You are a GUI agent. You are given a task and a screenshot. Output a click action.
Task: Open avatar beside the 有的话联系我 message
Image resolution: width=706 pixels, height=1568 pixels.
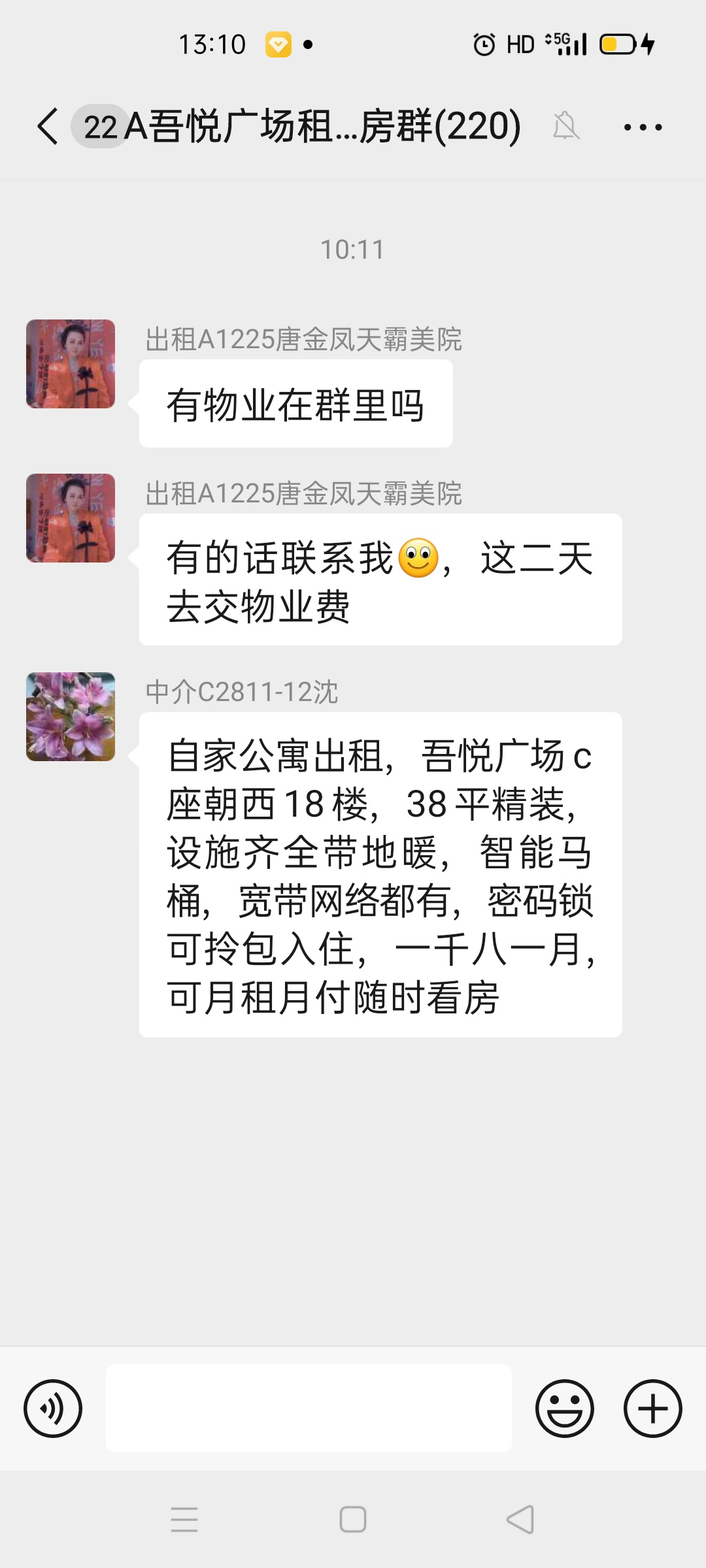(71, 518)
